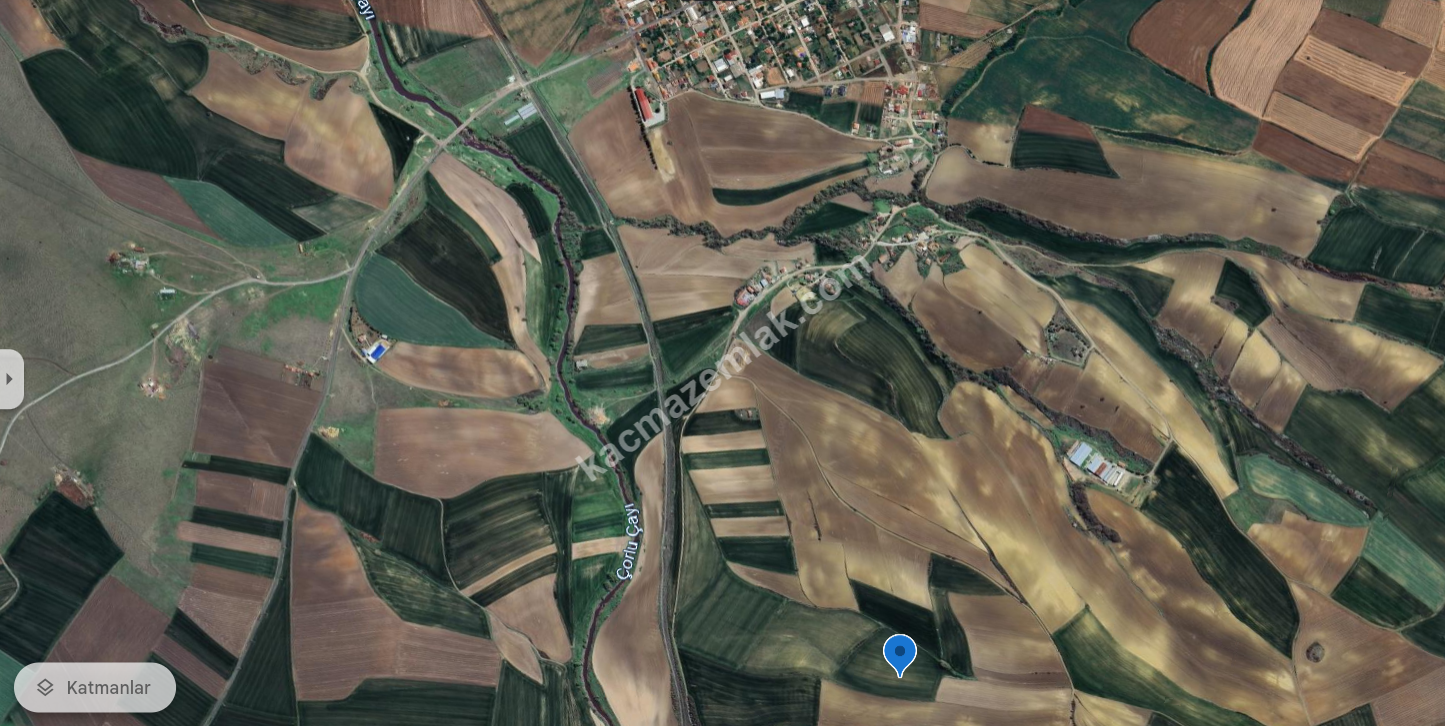The image size is (1445, 726).
Task: Select the blue location pin
Action: tap(900, 653)
